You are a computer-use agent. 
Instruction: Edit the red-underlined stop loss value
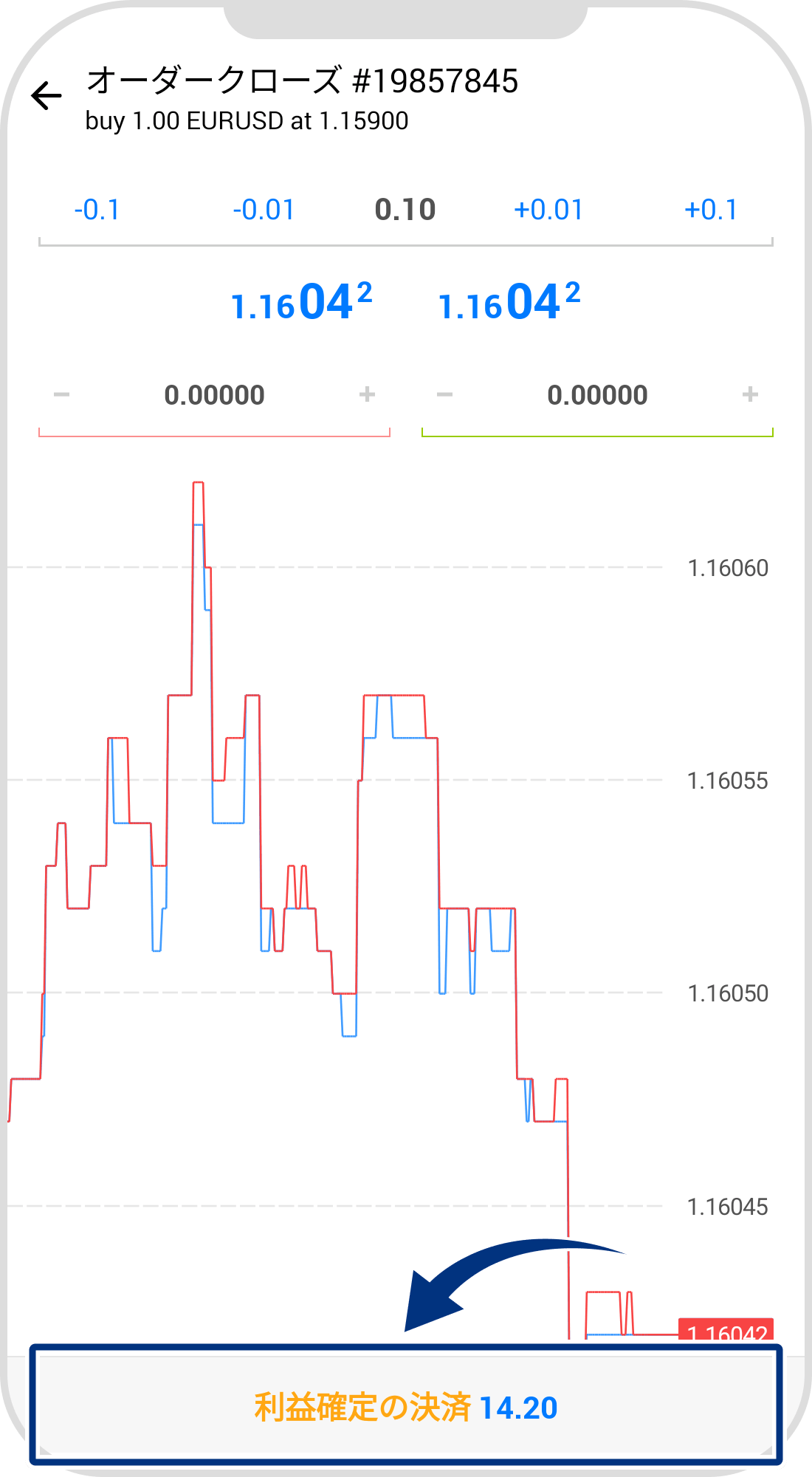(x=214, y=395)
